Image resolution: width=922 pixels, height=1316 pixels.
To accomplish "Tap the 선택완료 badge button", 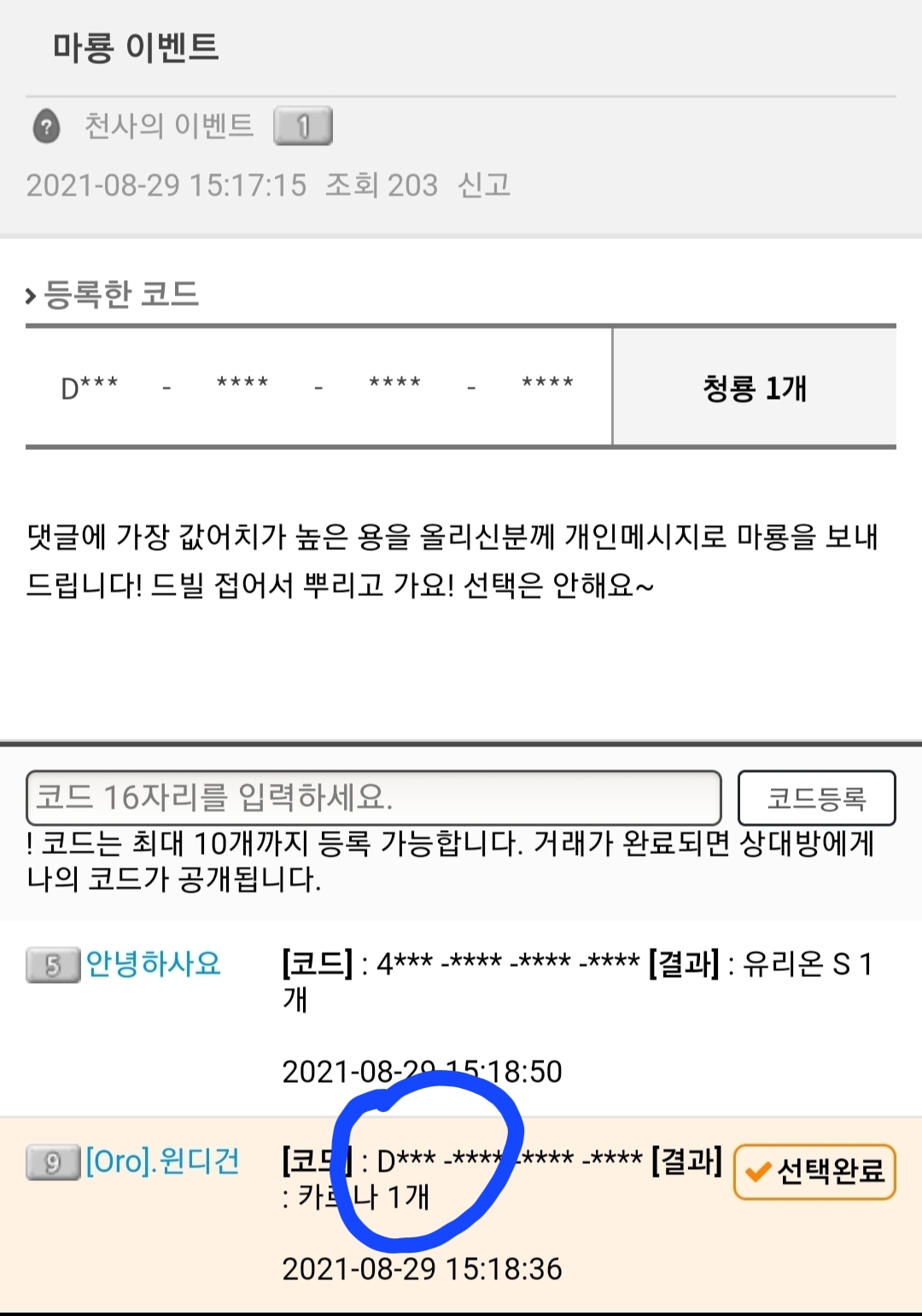I will [x=814, y=1172].
